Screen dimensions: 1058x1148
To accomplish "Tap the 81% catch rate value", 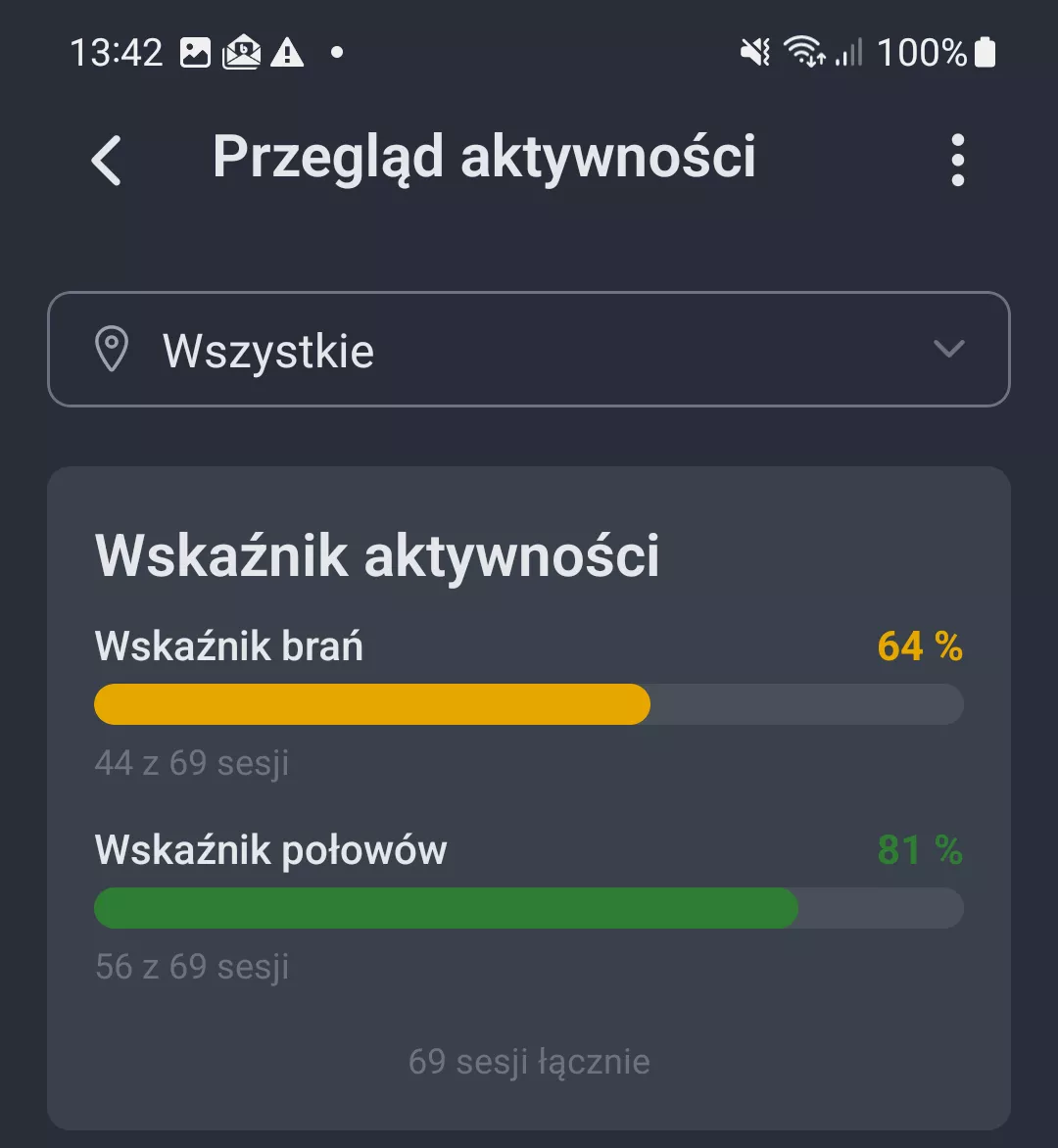I will tap(919, 850).
